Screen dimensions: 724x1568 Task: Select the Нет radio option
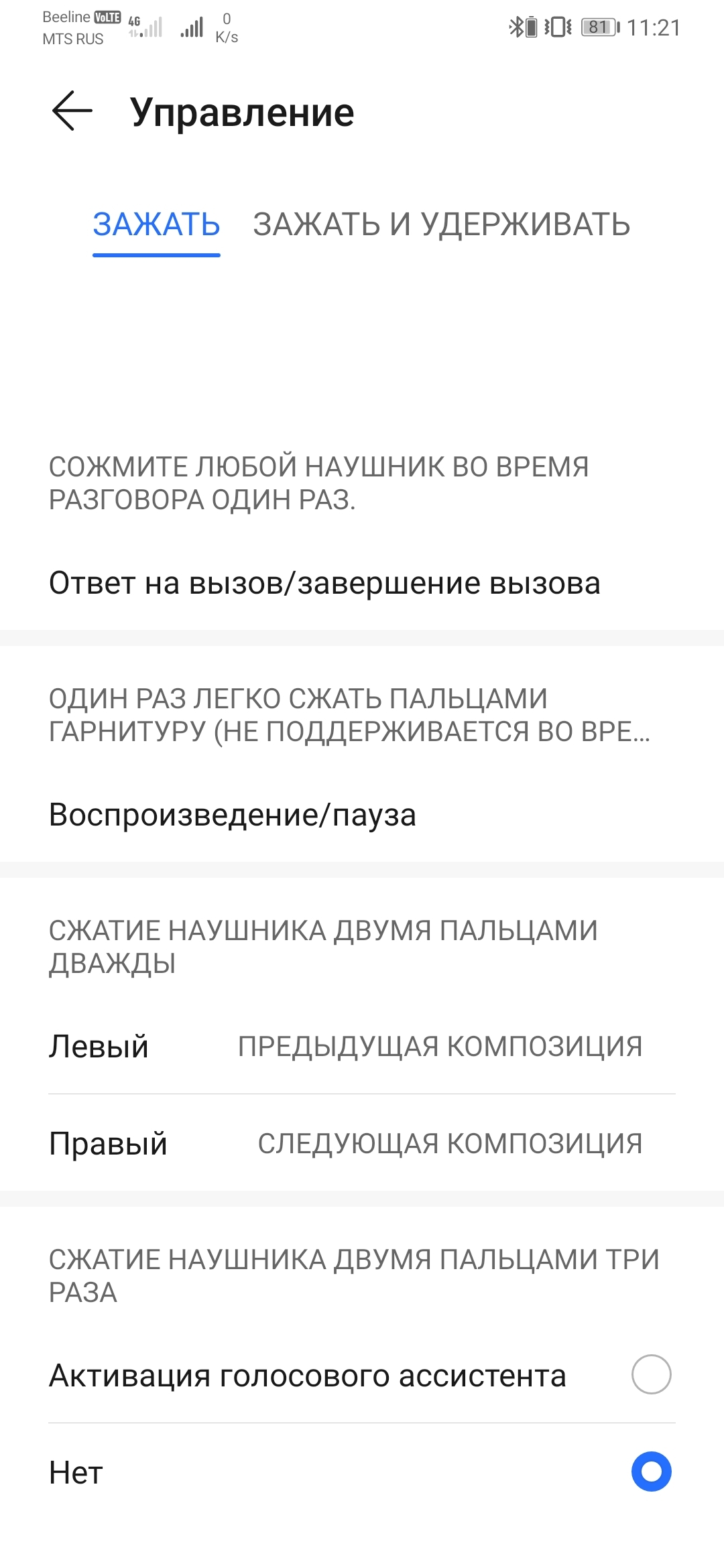click(x=362, y=1472)
